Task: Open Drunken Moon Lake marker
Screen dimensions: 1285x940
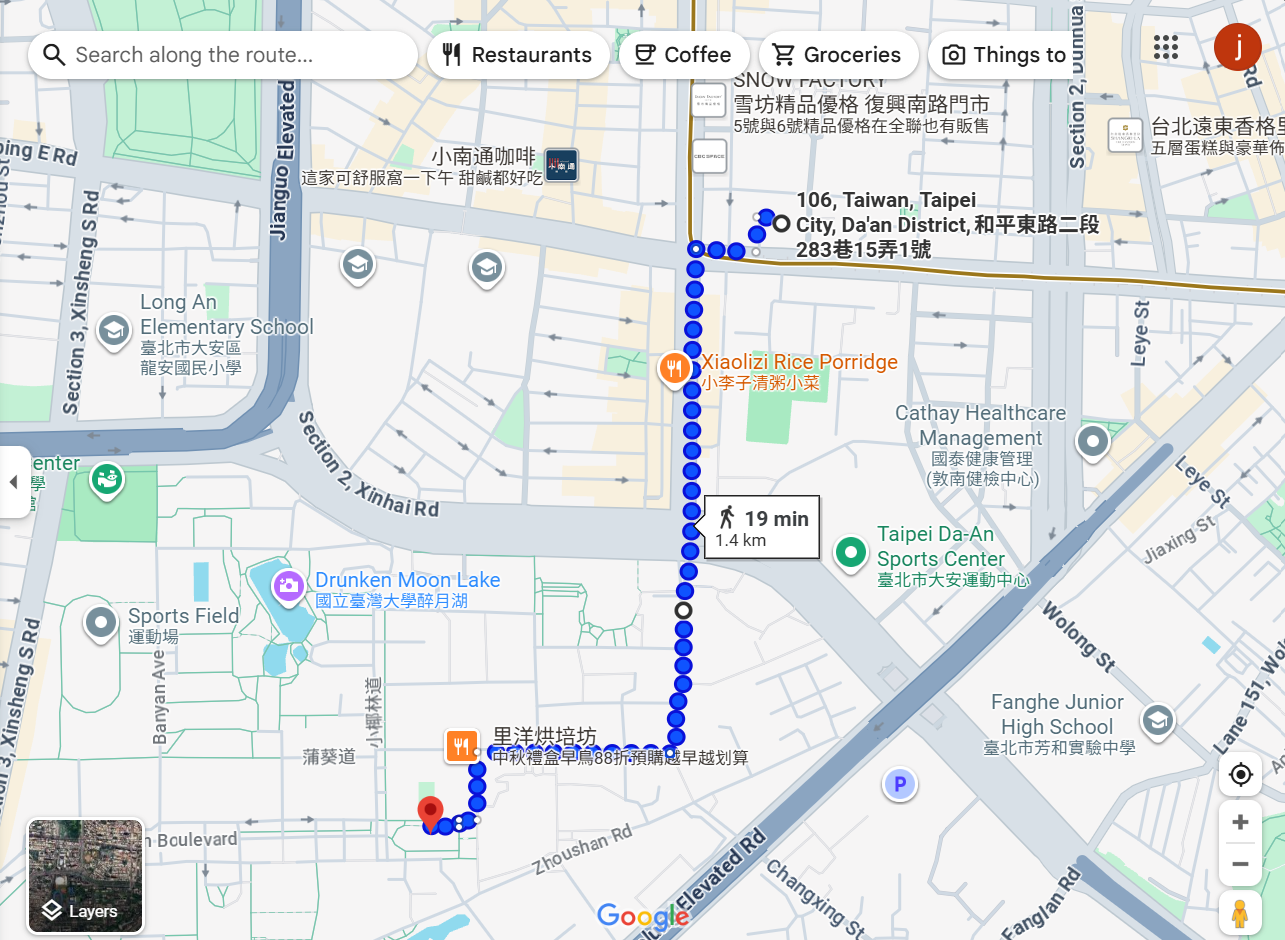Action: (289, 586)
